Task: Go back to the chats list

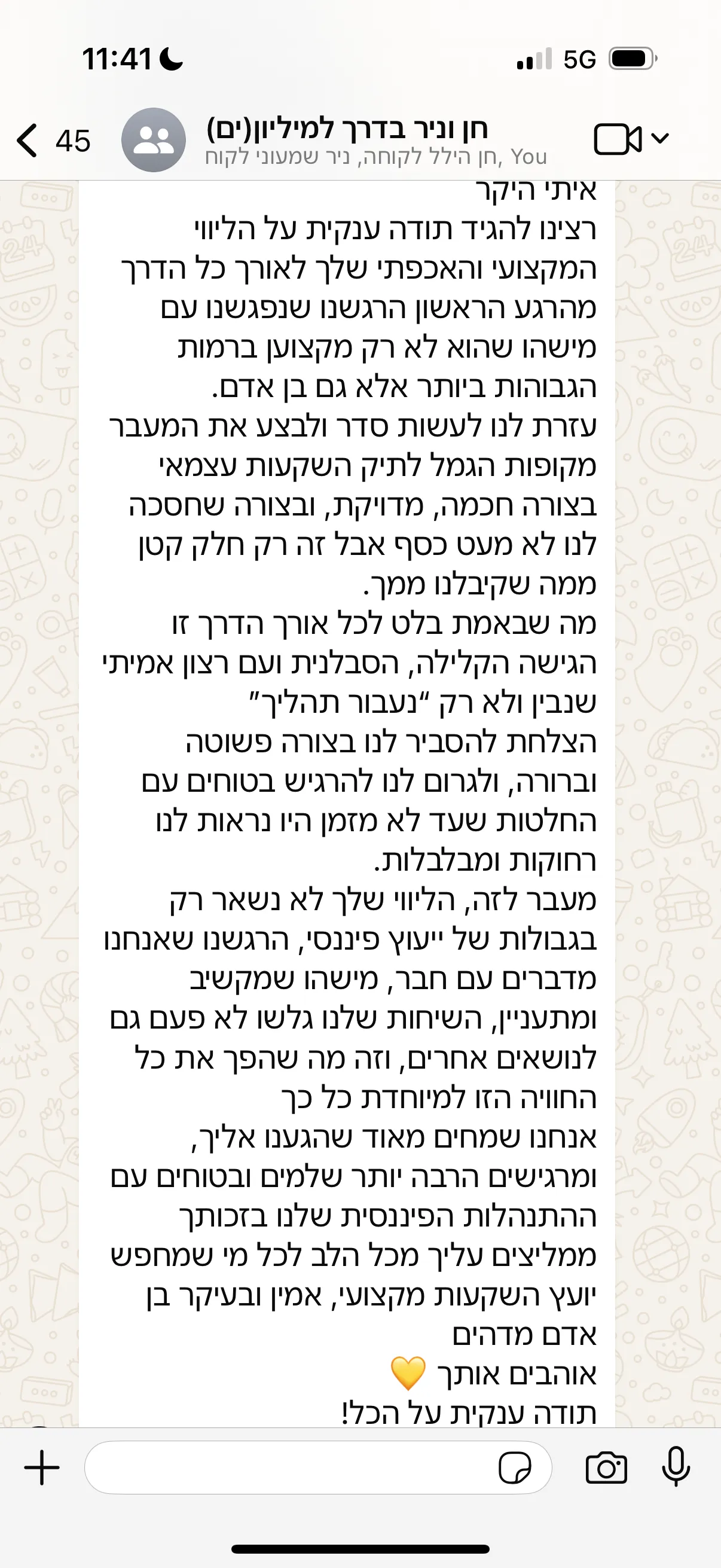Action: tap(53, 140)
